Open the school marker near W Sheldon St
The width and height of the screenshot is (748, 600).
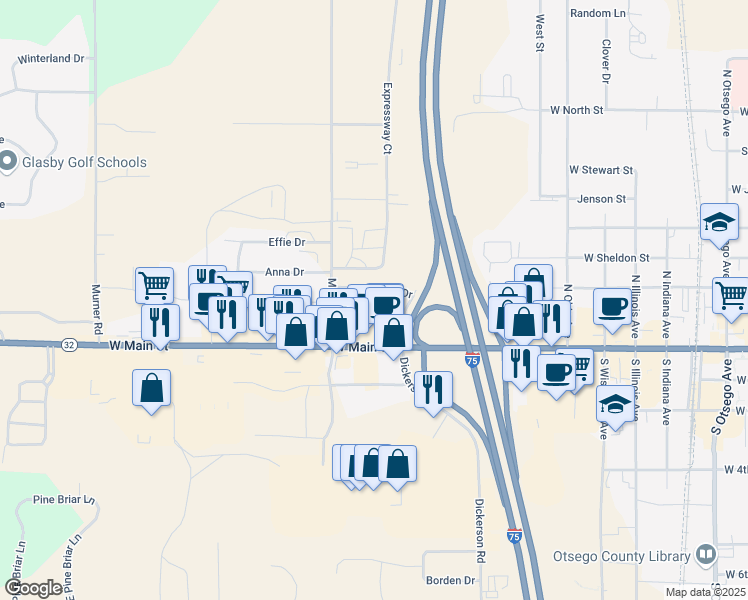(x=719, y=222)
